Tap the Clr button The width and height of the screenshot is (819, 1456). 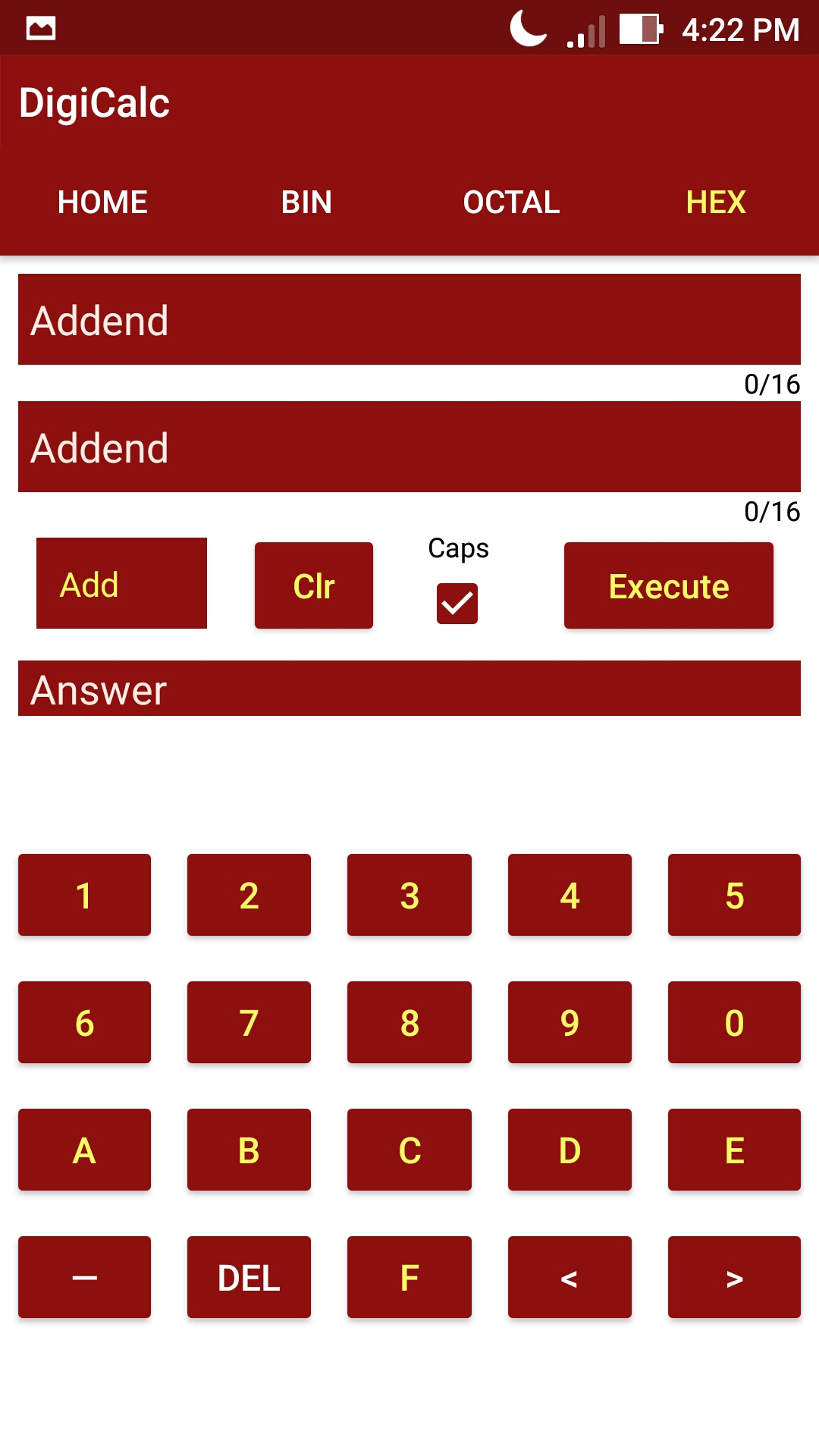(314, 585)
